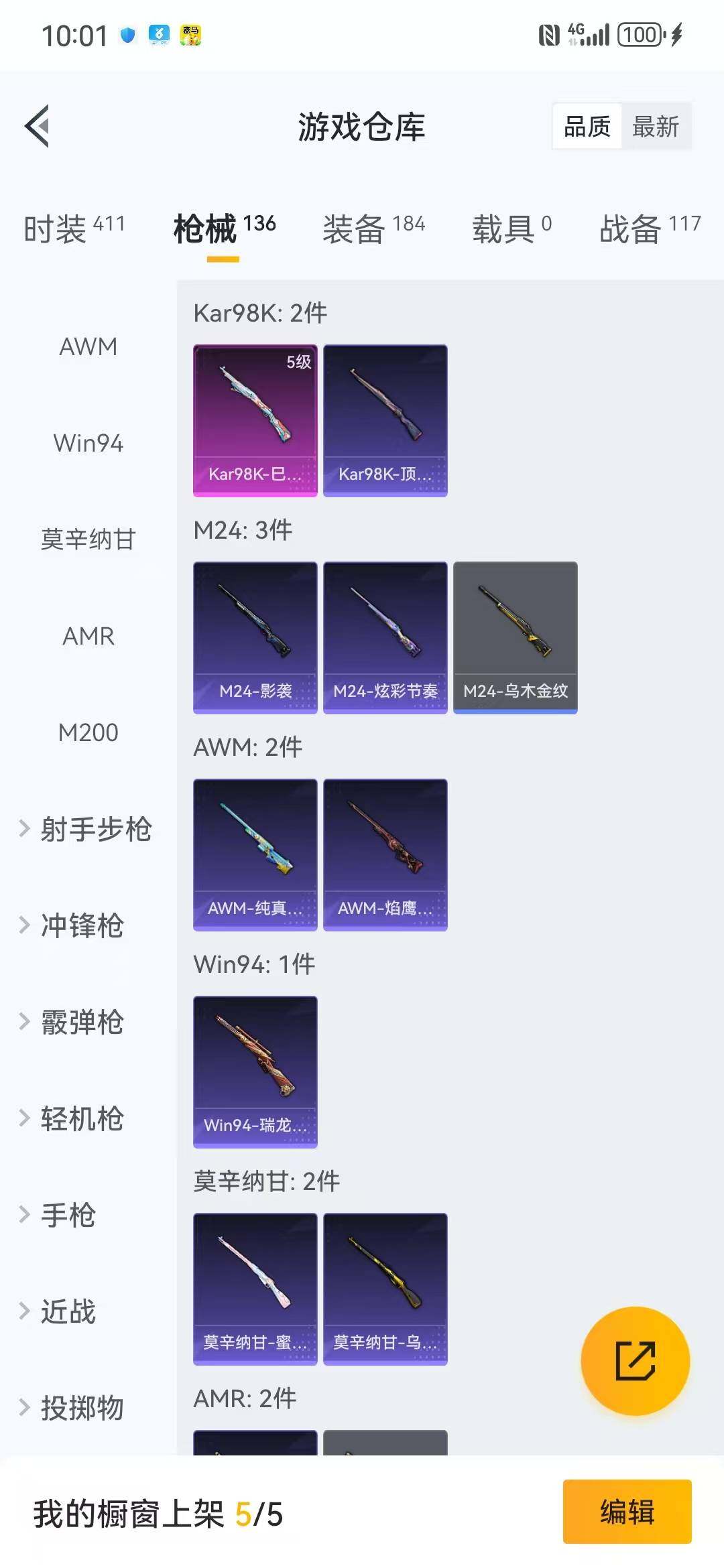This screenshot has height=1568, width=724.
Task: Open the 5级 Kar98K skin card
Action: [255, 419]
